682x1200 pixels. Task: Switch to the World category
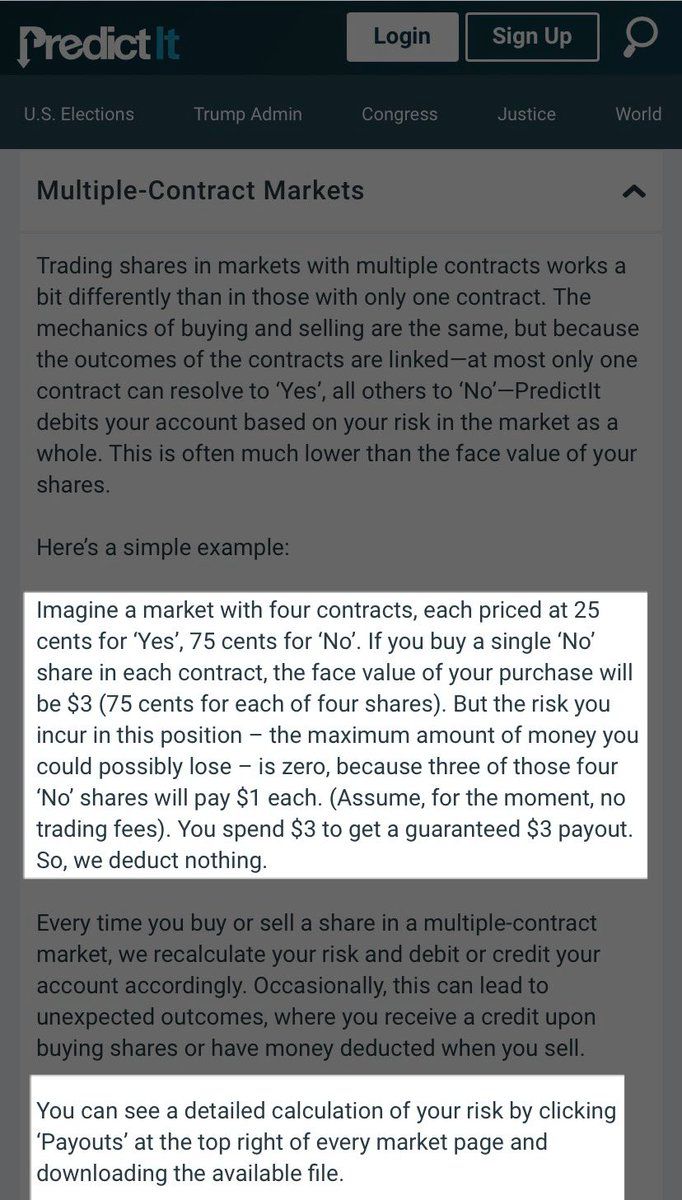tap(638, 114)
